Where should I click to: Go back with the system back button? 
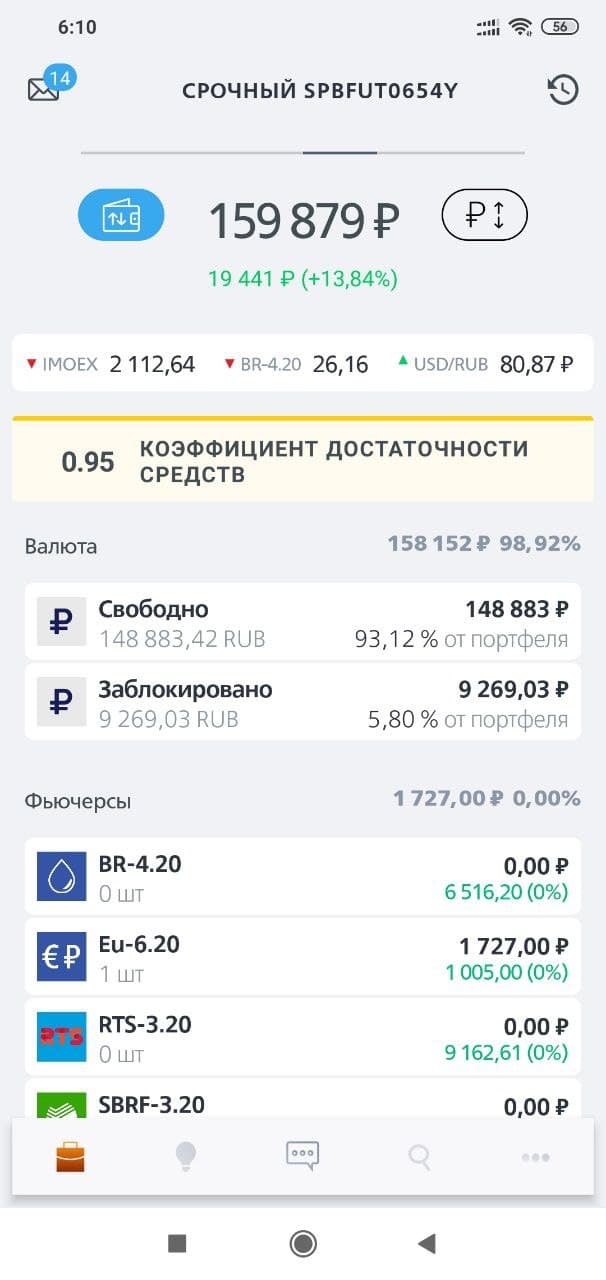427,1243
